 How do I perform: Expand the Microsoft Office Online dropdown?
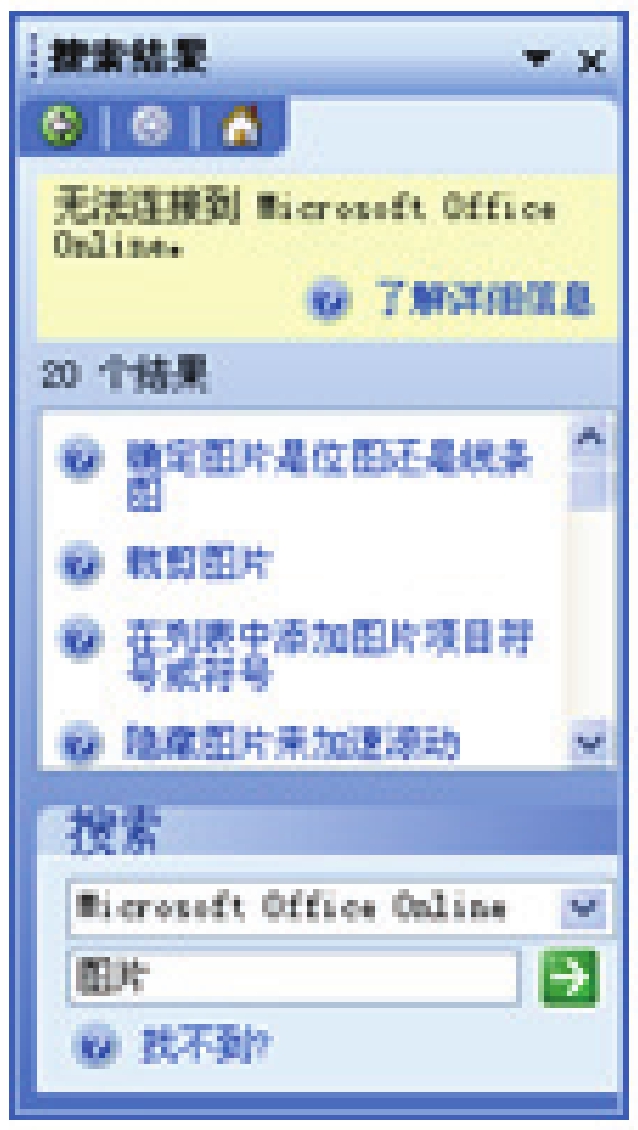pos(590,910)
